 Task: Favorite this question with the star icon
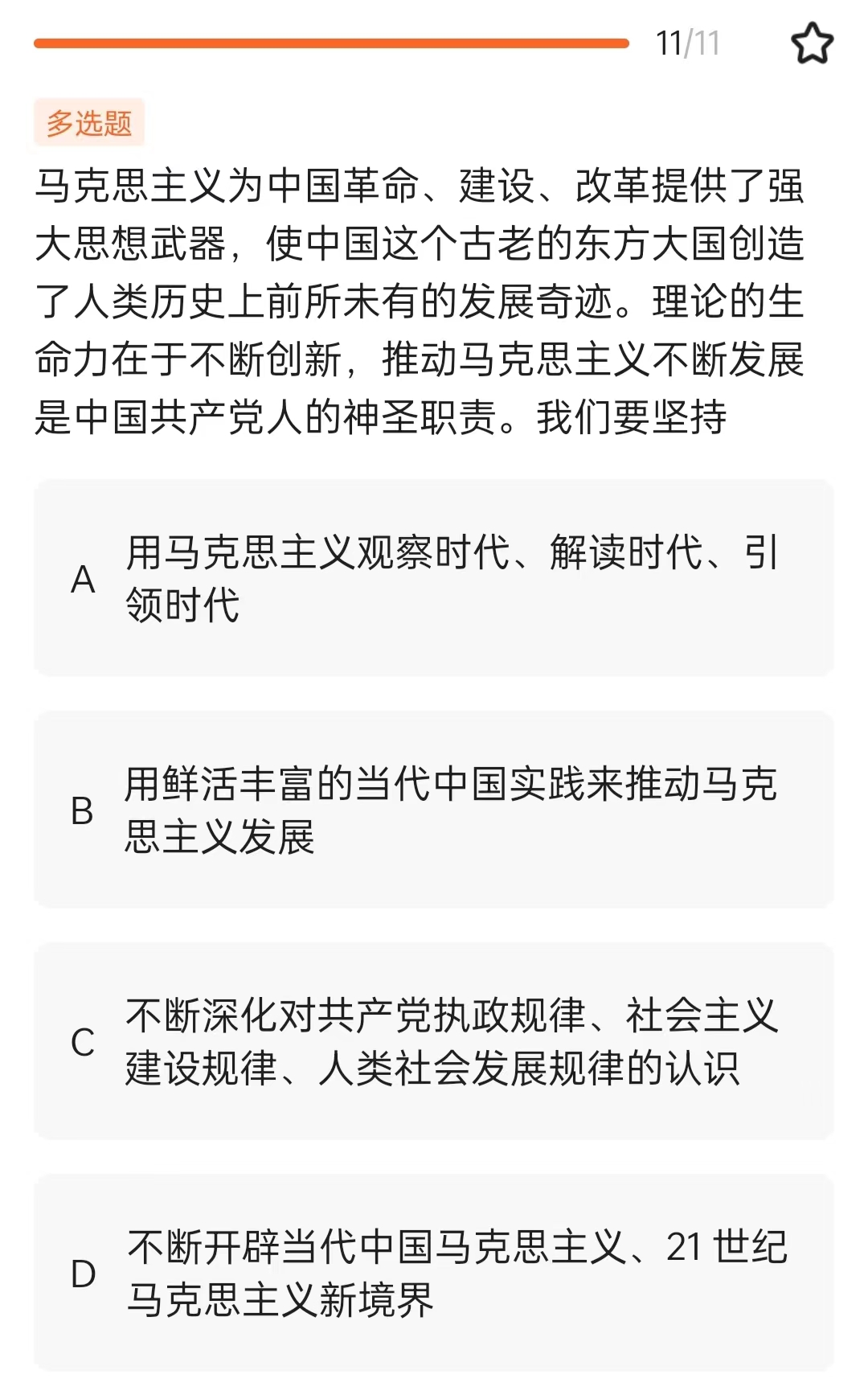click(x=813, y=43)
